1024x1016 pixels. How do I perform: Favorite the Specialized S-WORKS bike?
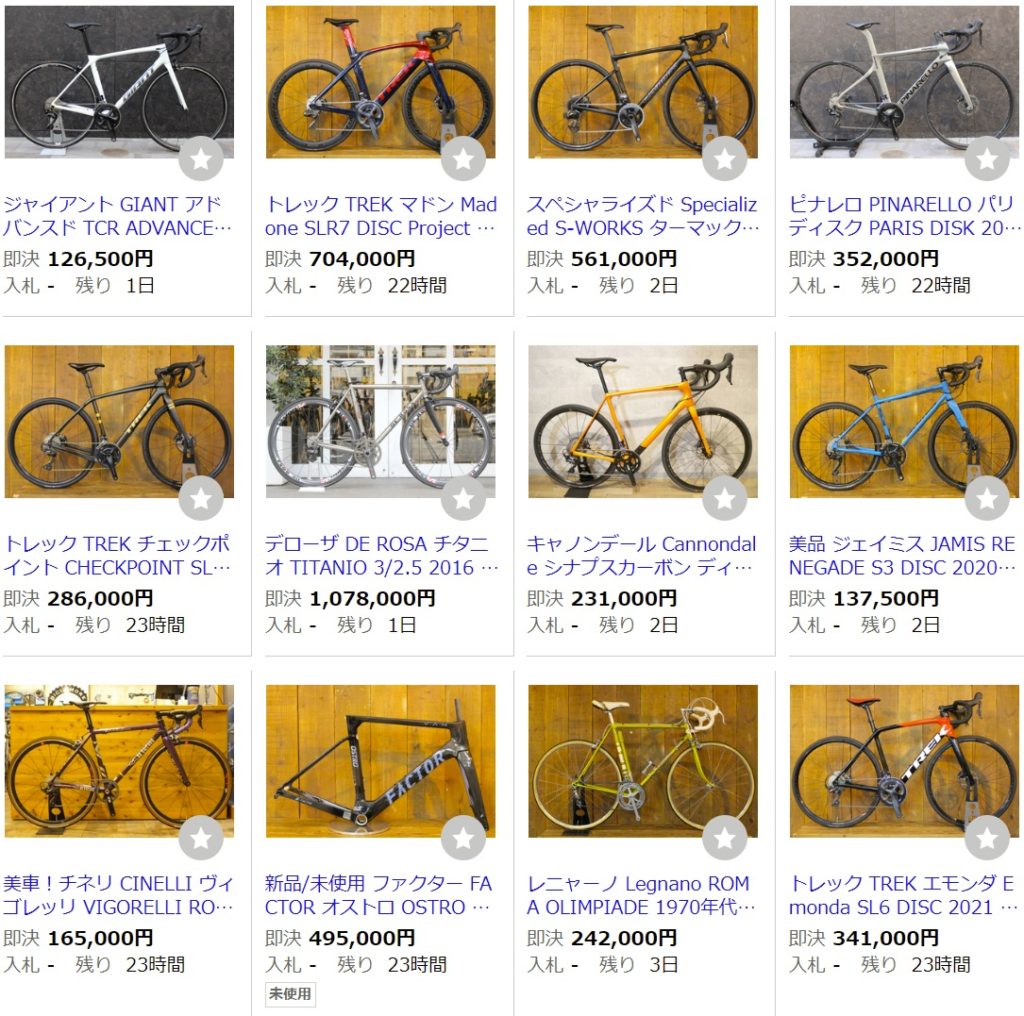click(725, 158)
